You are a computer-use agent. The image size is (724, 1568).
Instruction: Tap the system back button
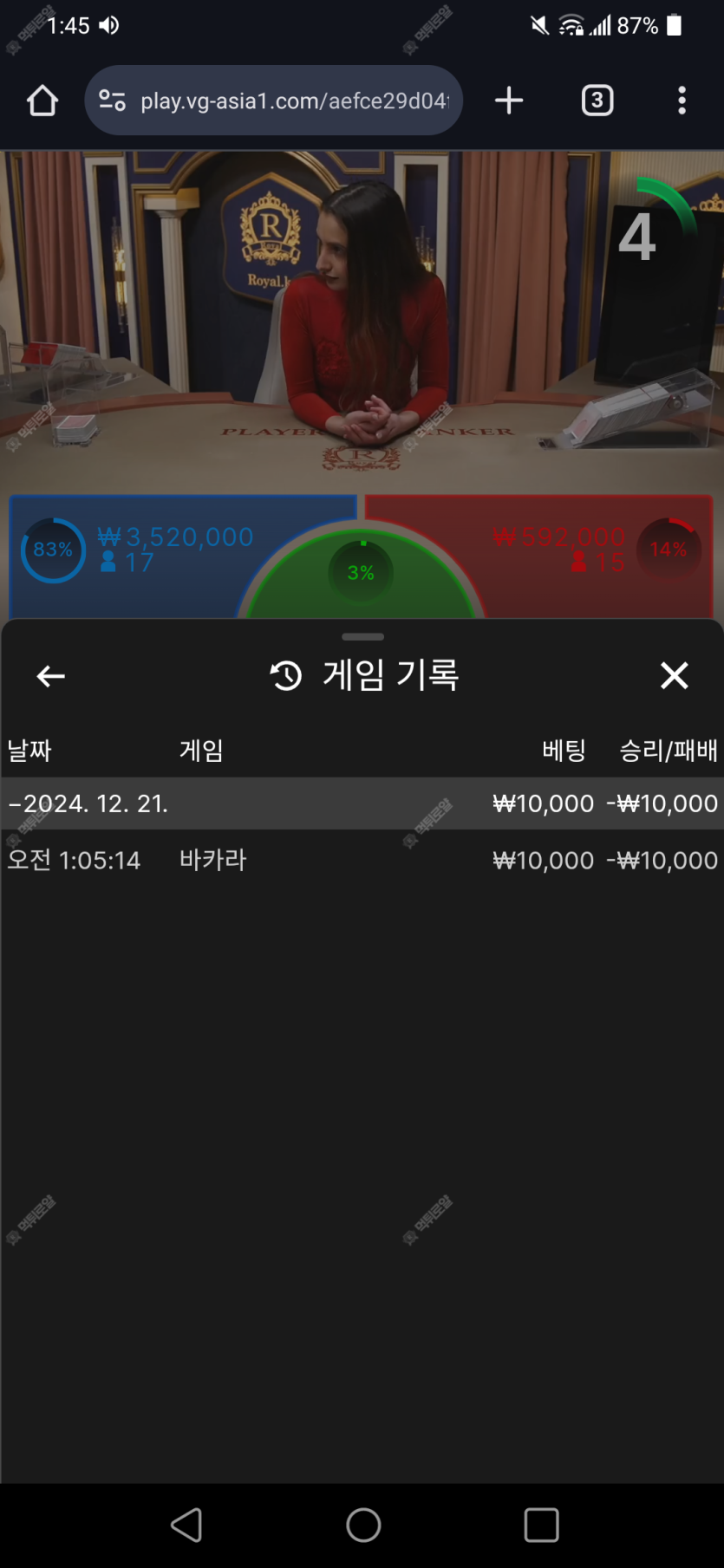(x=186, y=1525)
